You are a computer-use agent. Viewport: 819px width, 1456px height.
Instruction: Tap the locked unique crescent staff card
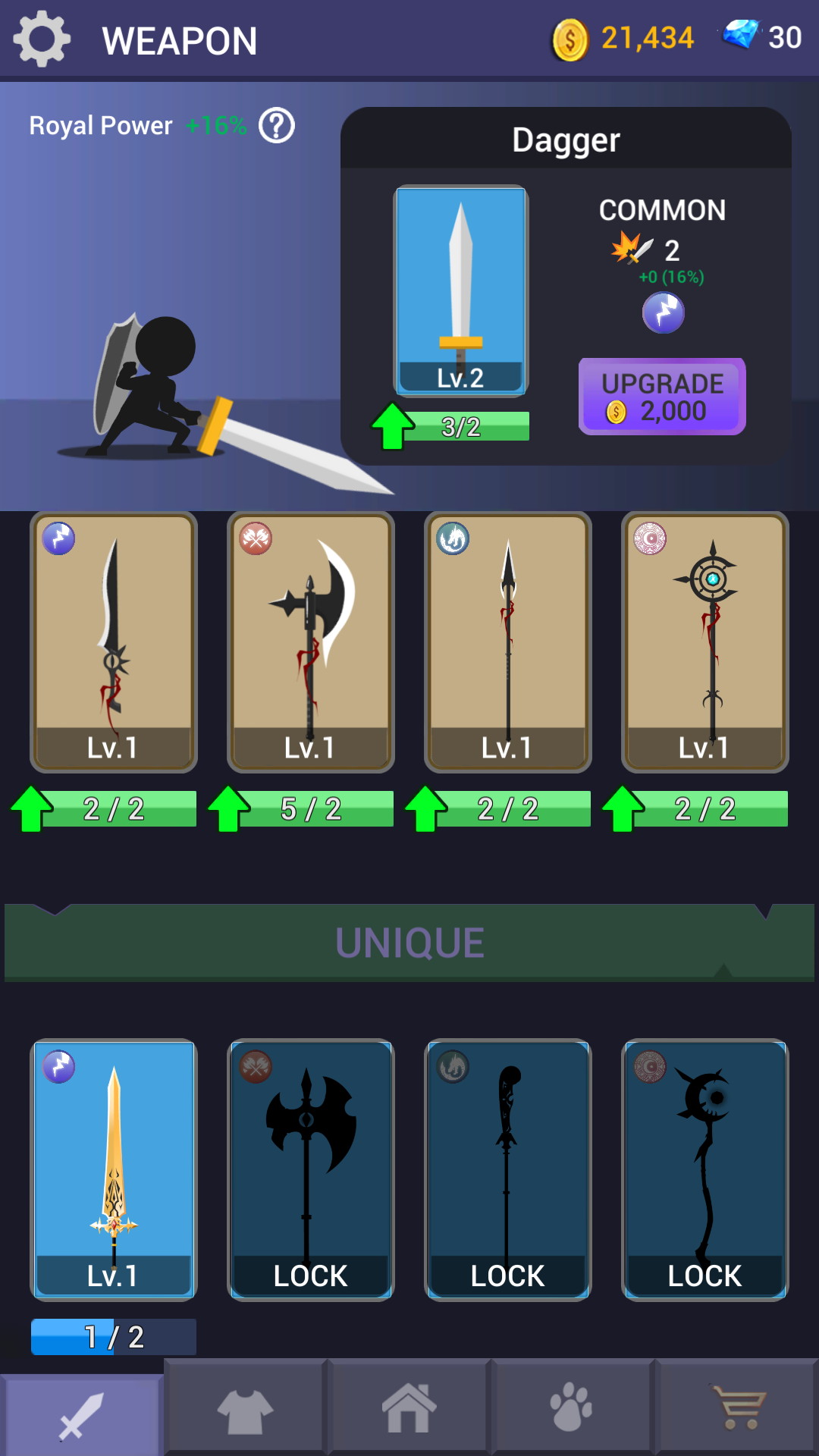[x=705, y=1169]
